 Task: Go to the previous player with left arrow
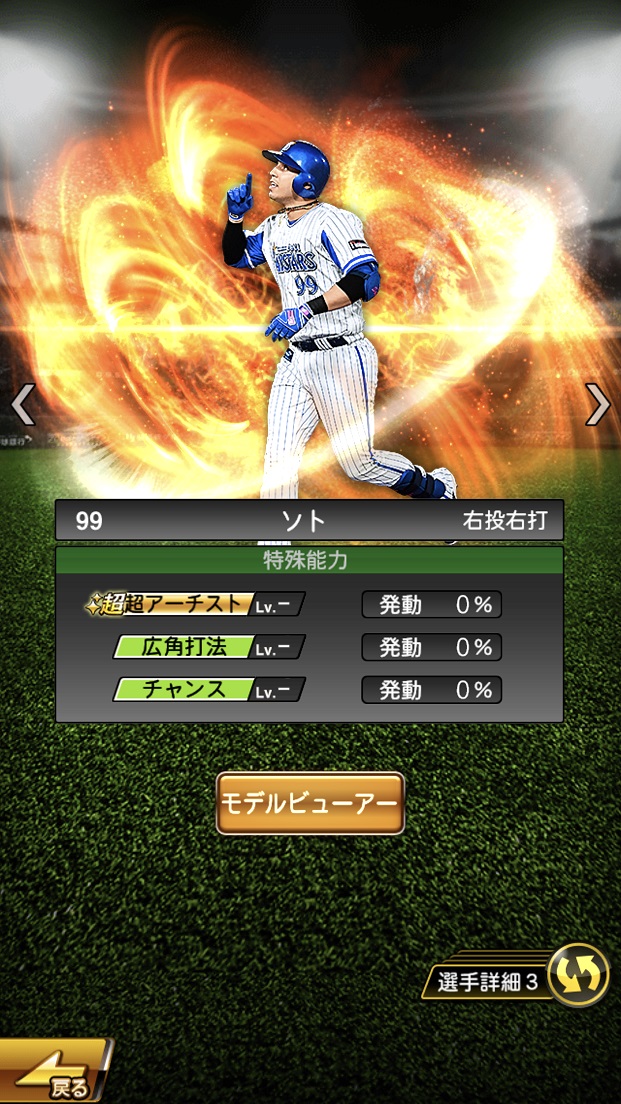click(22, 404)
